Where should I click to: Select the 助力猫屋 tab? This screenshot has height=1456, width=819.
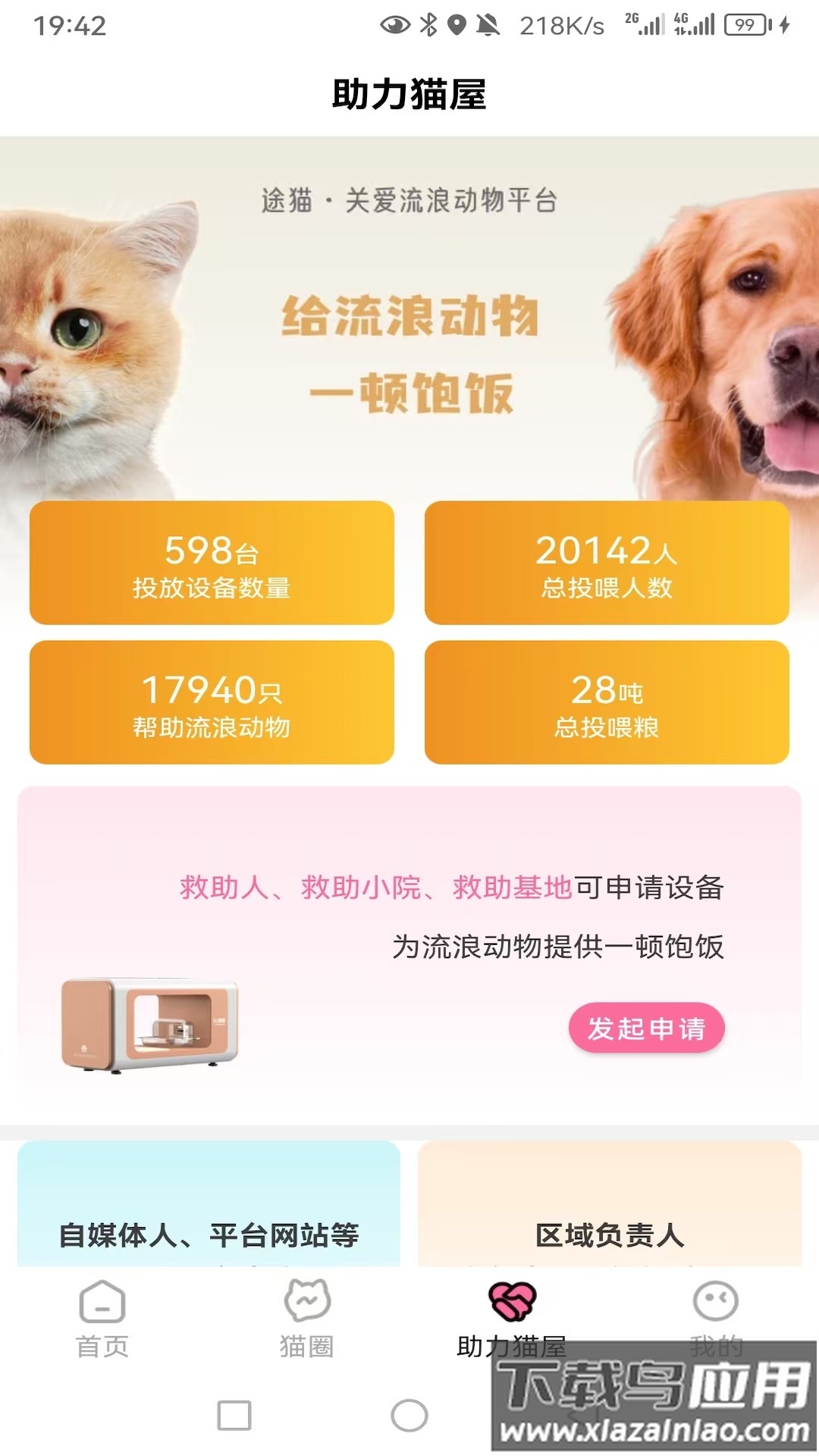[512, 1319]
